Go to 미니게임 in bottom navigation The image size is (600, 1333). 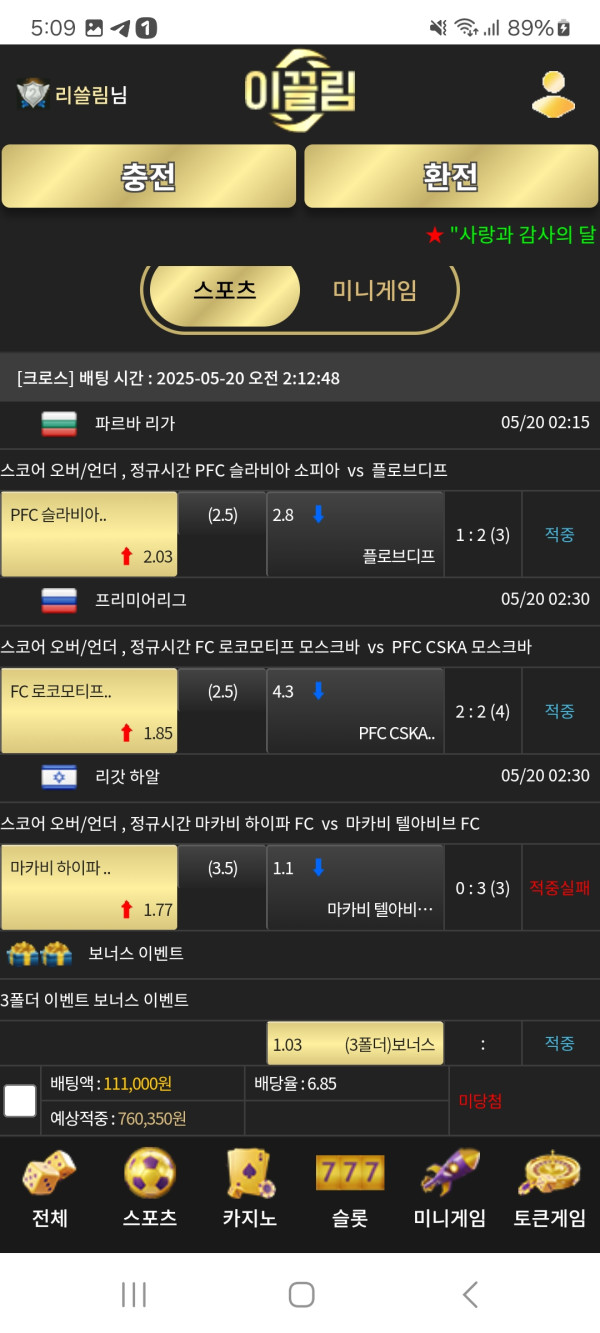pos(450,1189)
